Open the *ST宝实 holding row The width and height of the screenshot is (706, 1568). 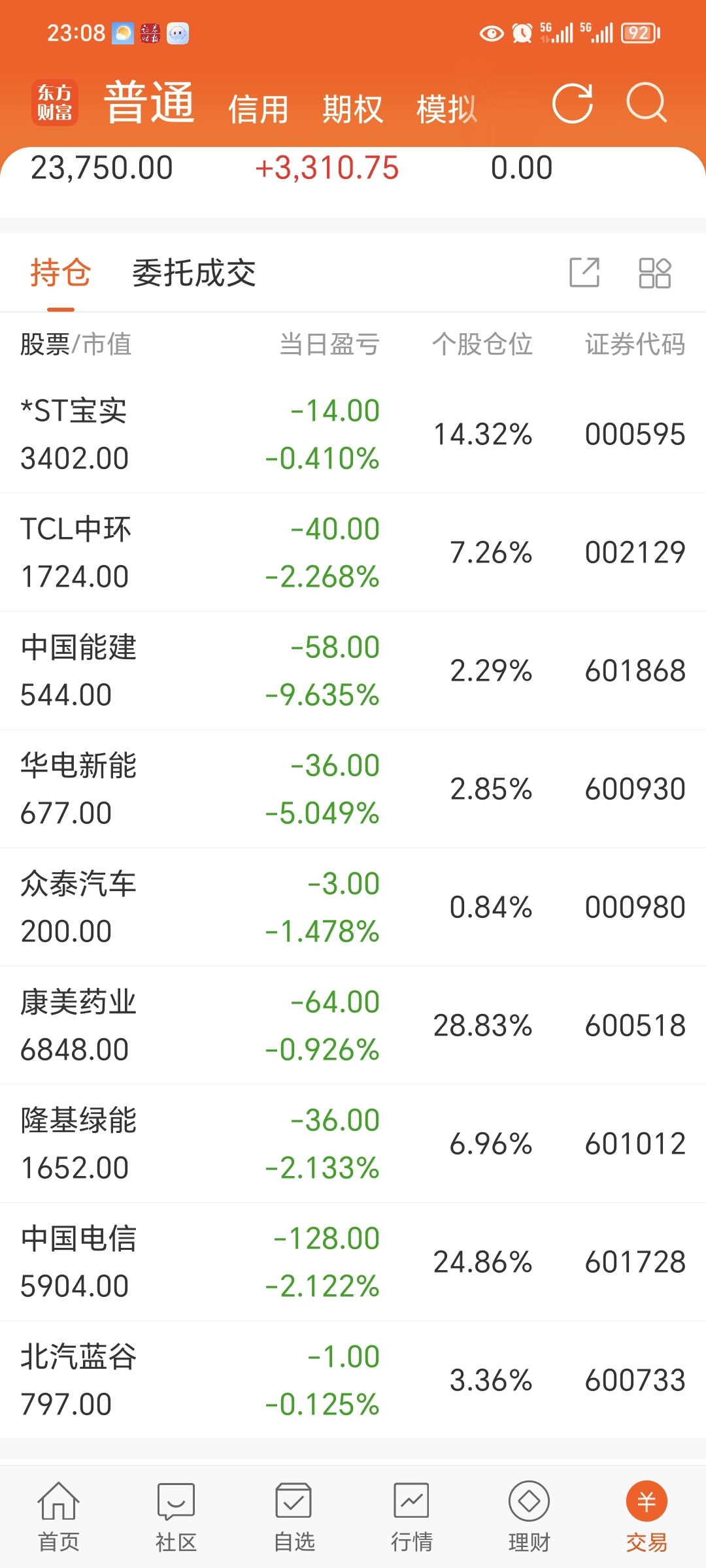(x=353, y=434)
